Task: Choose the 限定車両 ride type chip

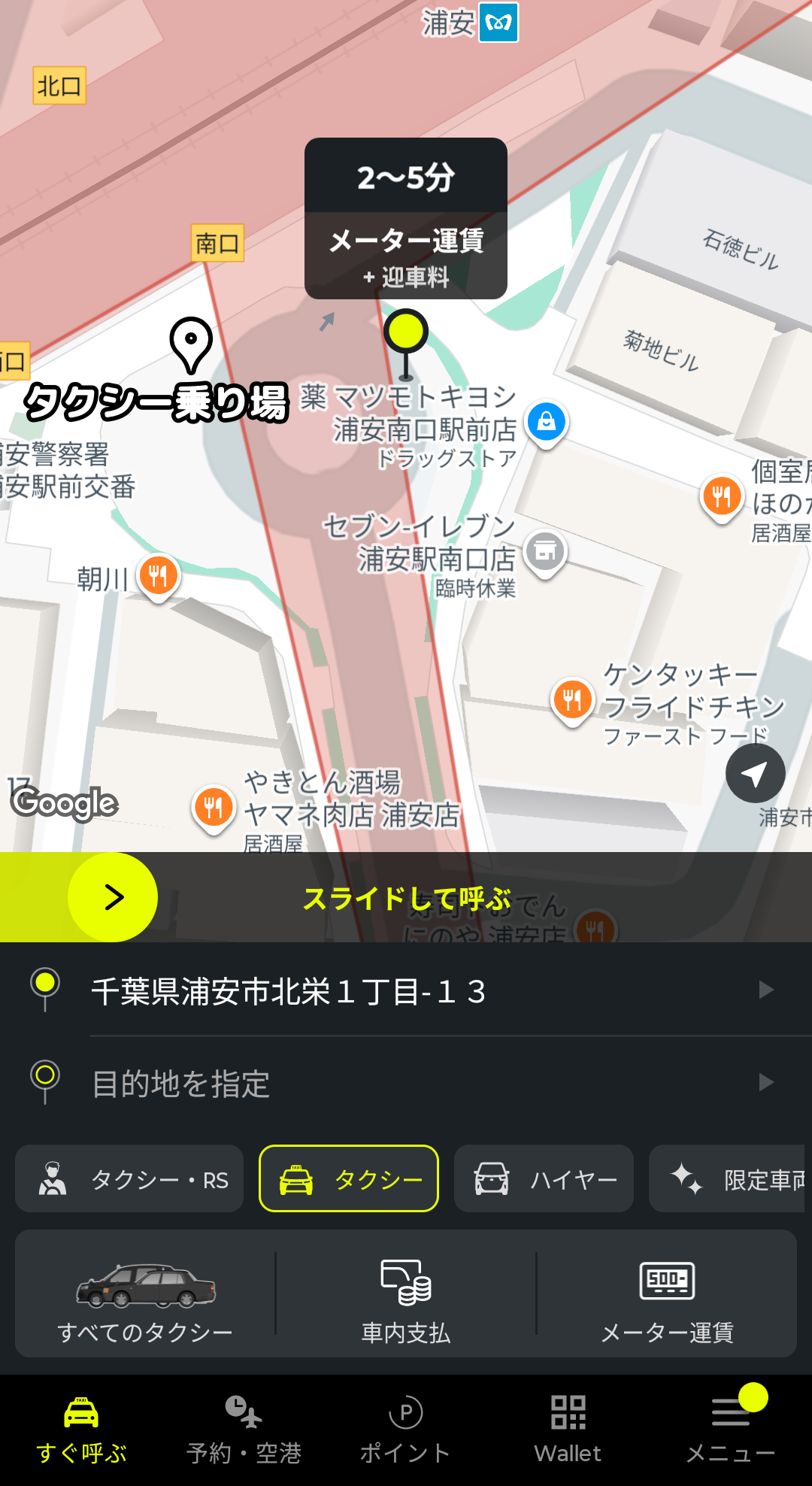Action: coord(729,1179)
